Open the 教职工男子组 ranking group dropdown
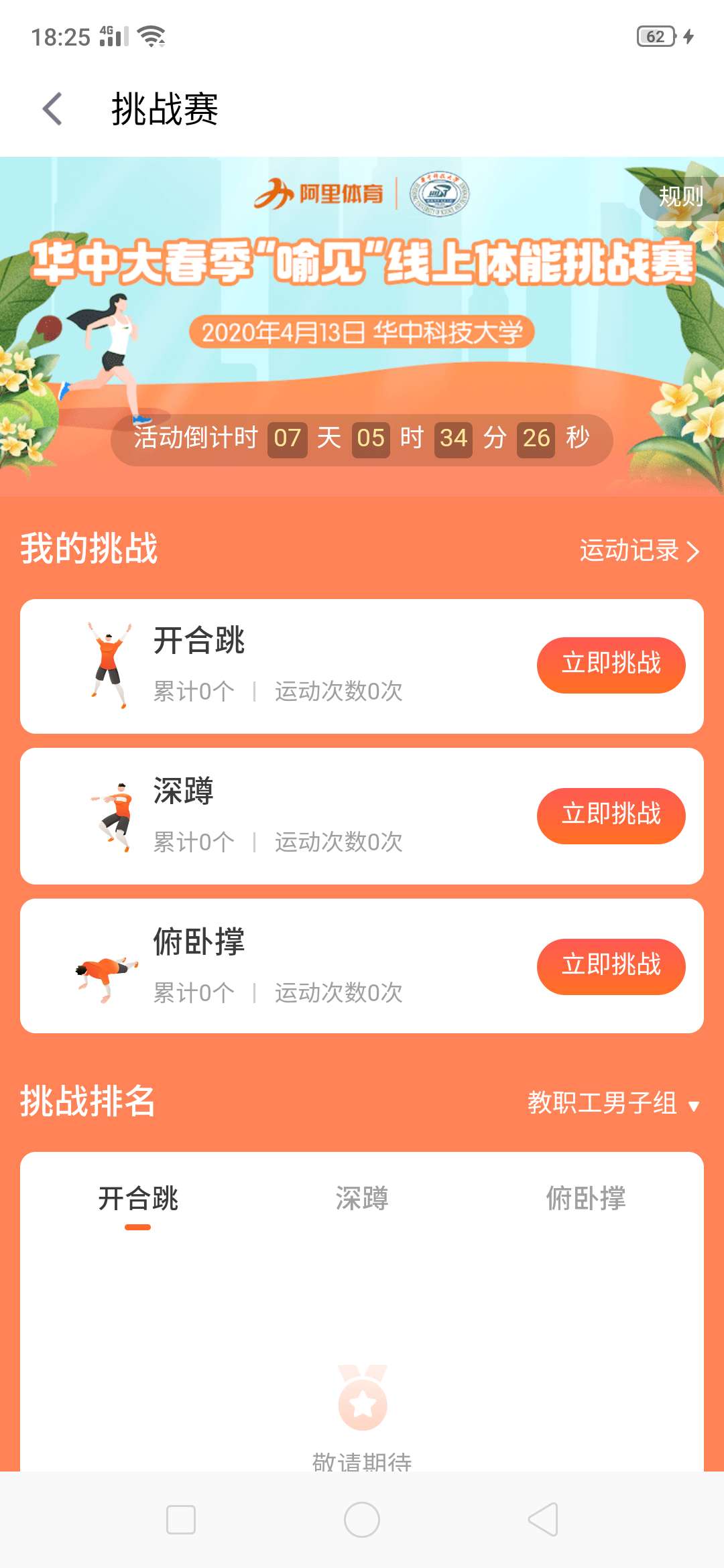This screenshot has height=1568, width=724. 613,1102
